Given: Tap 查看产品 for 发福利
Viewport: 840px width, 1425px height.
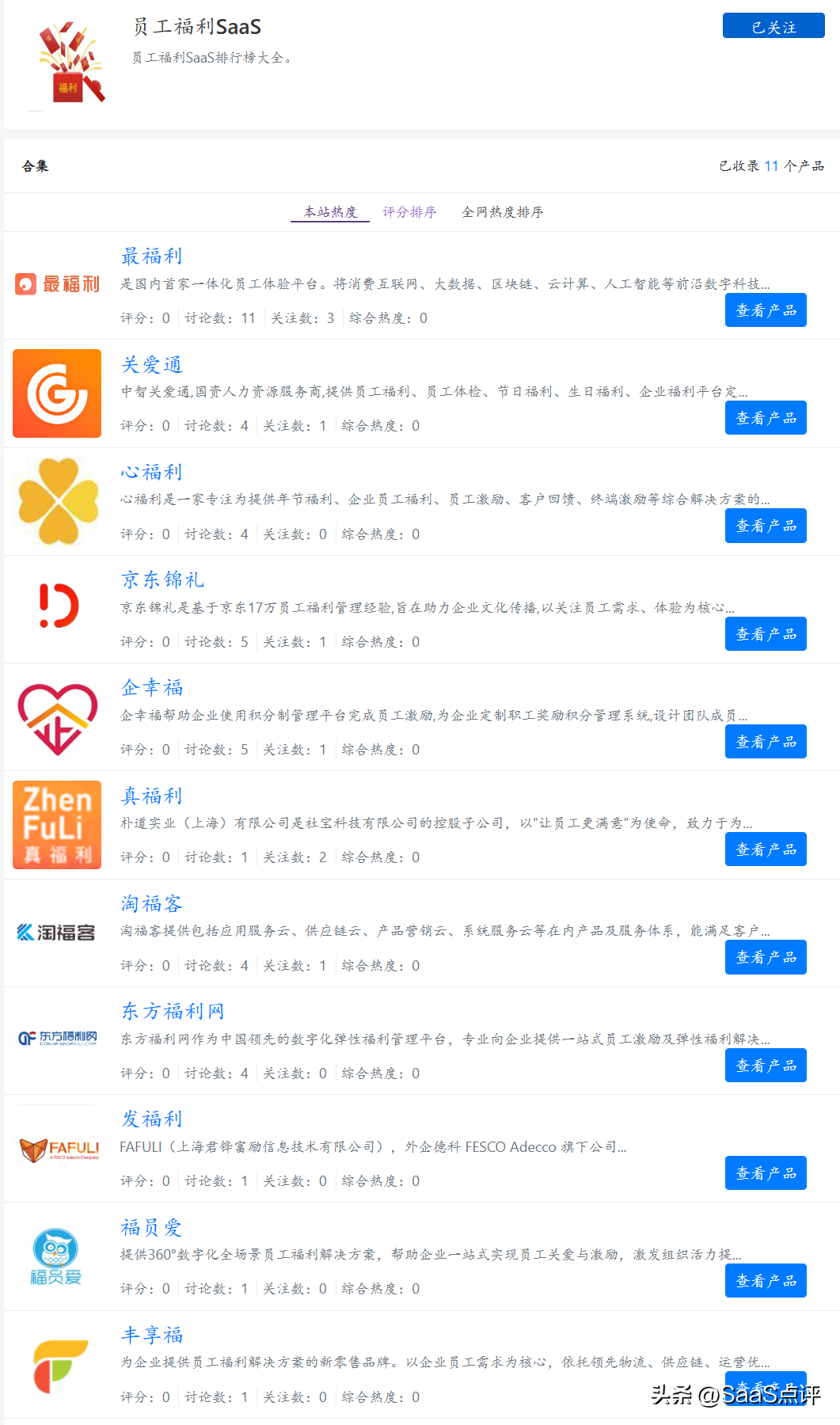Looking at the screenshot, I should (x=765, y=1173).
